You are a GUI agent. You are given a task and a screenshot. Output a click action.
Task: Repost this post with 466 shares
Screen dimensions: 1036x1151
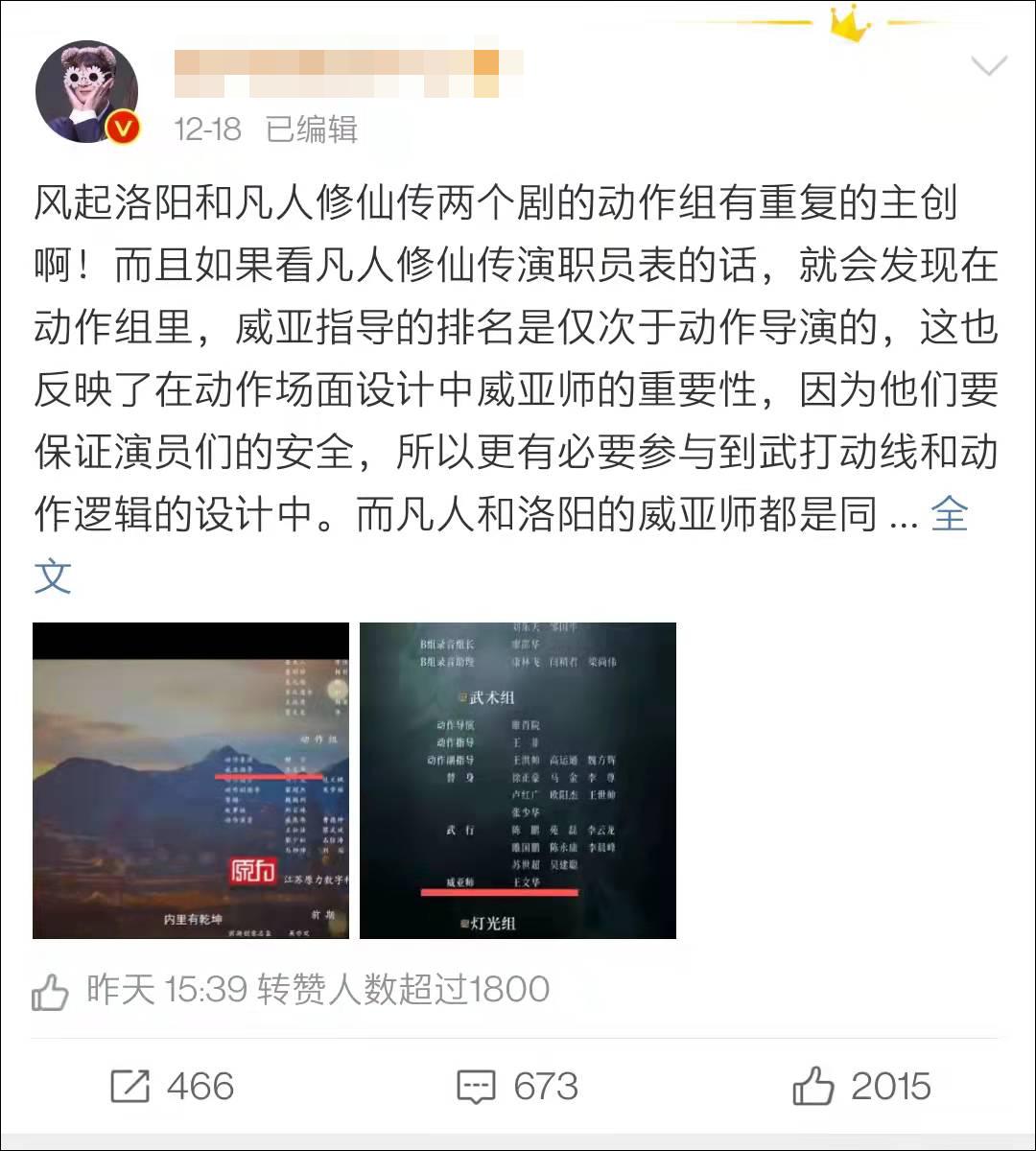173,1086
